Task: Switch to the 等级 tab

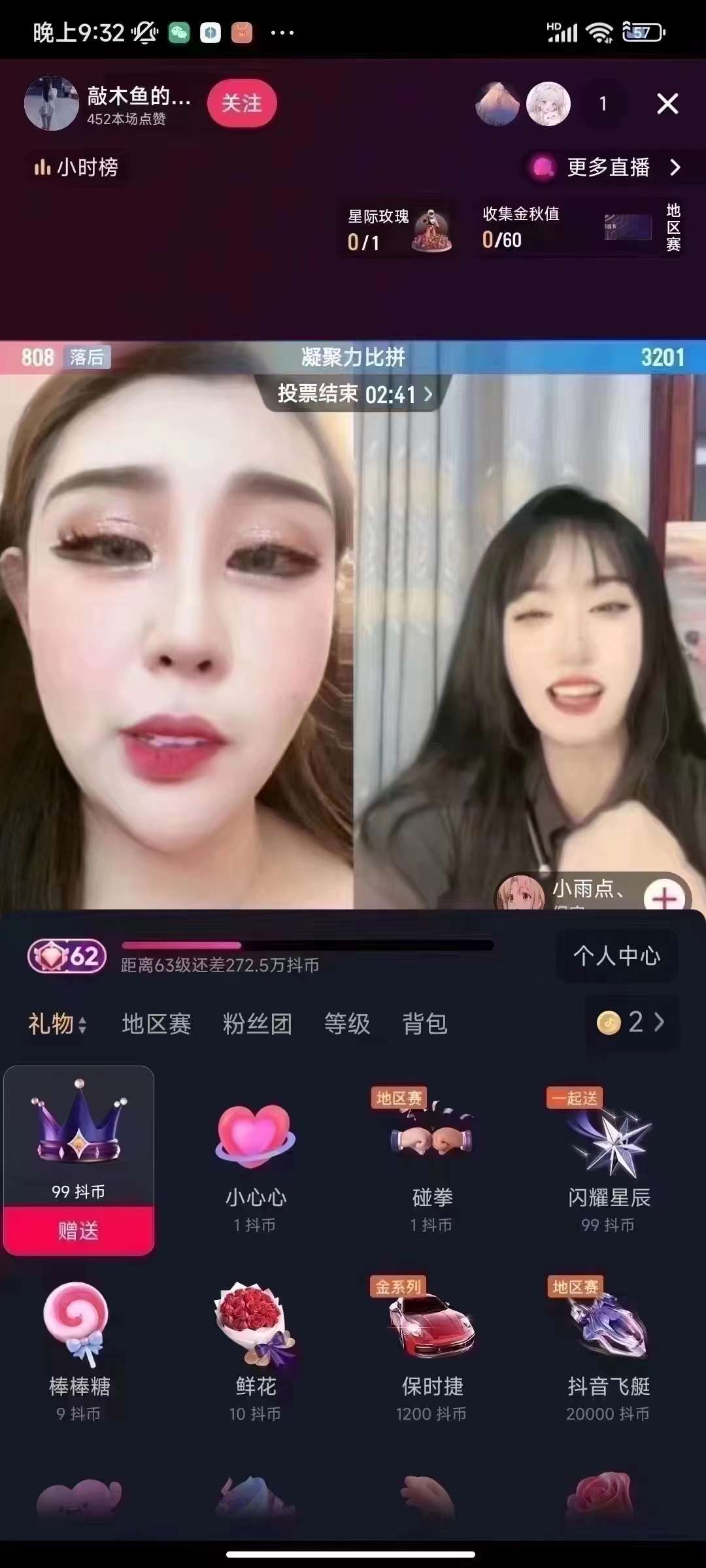Action: (347, 1024)
